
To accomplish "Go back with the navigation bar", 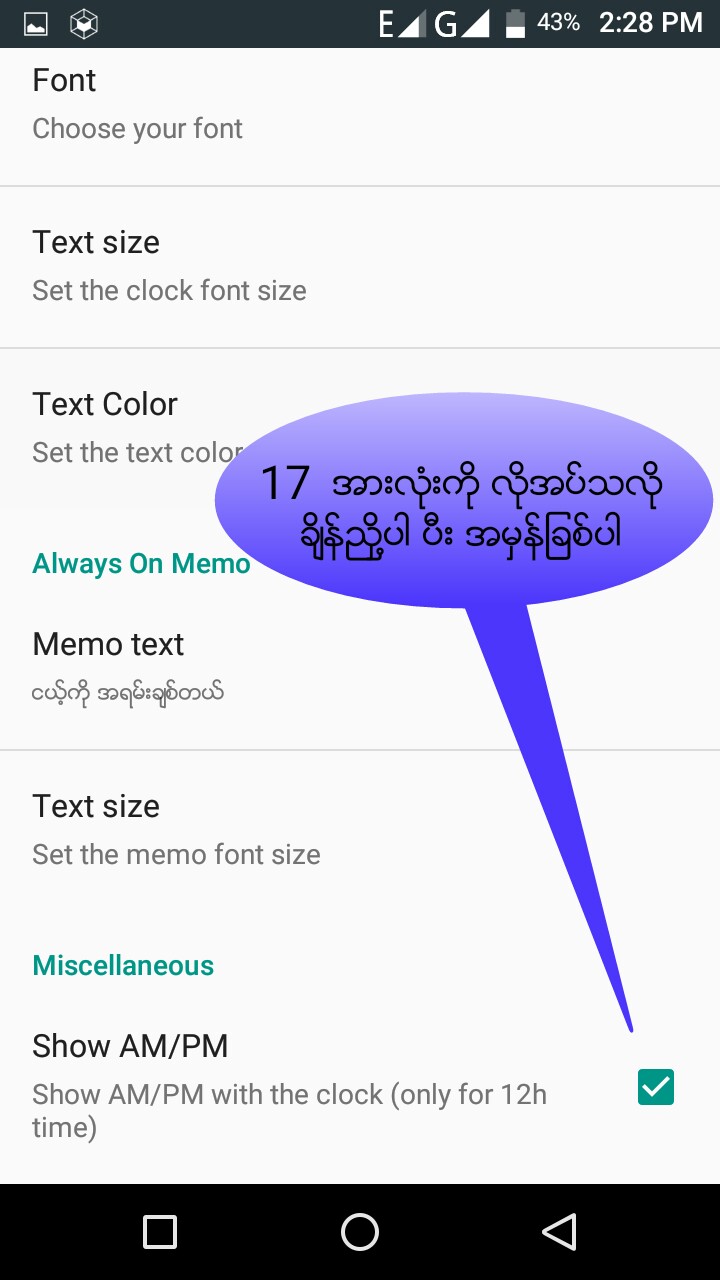I will point(560,1232).
